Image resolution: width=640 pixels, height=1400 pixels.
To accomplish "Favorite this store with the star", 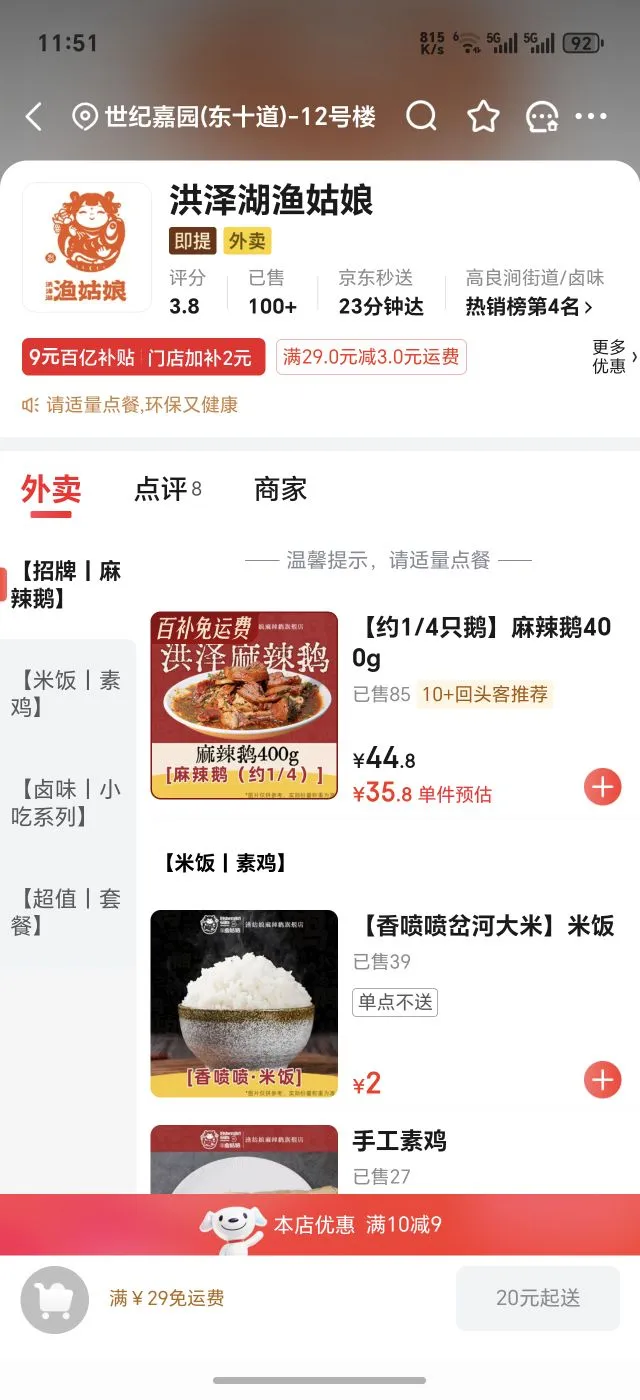I will coord(483,117).
